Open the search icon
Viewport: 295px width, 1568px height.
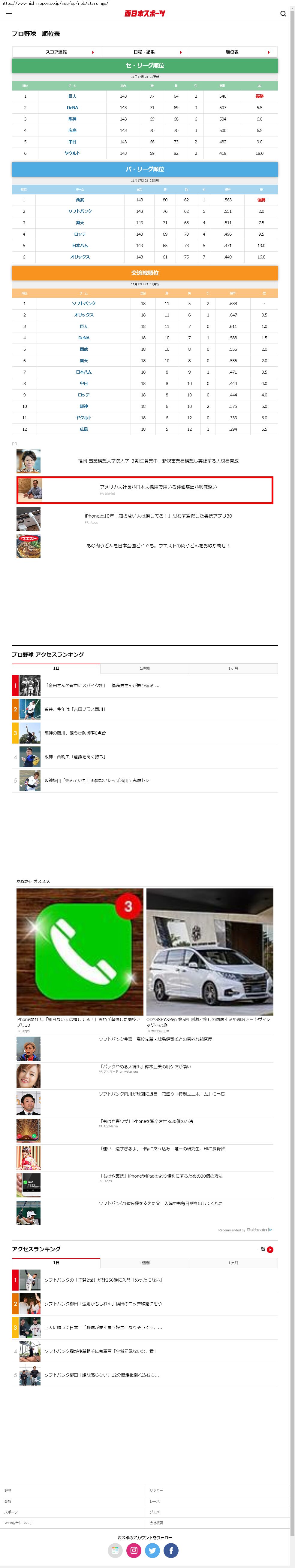[x=283, y=14]
